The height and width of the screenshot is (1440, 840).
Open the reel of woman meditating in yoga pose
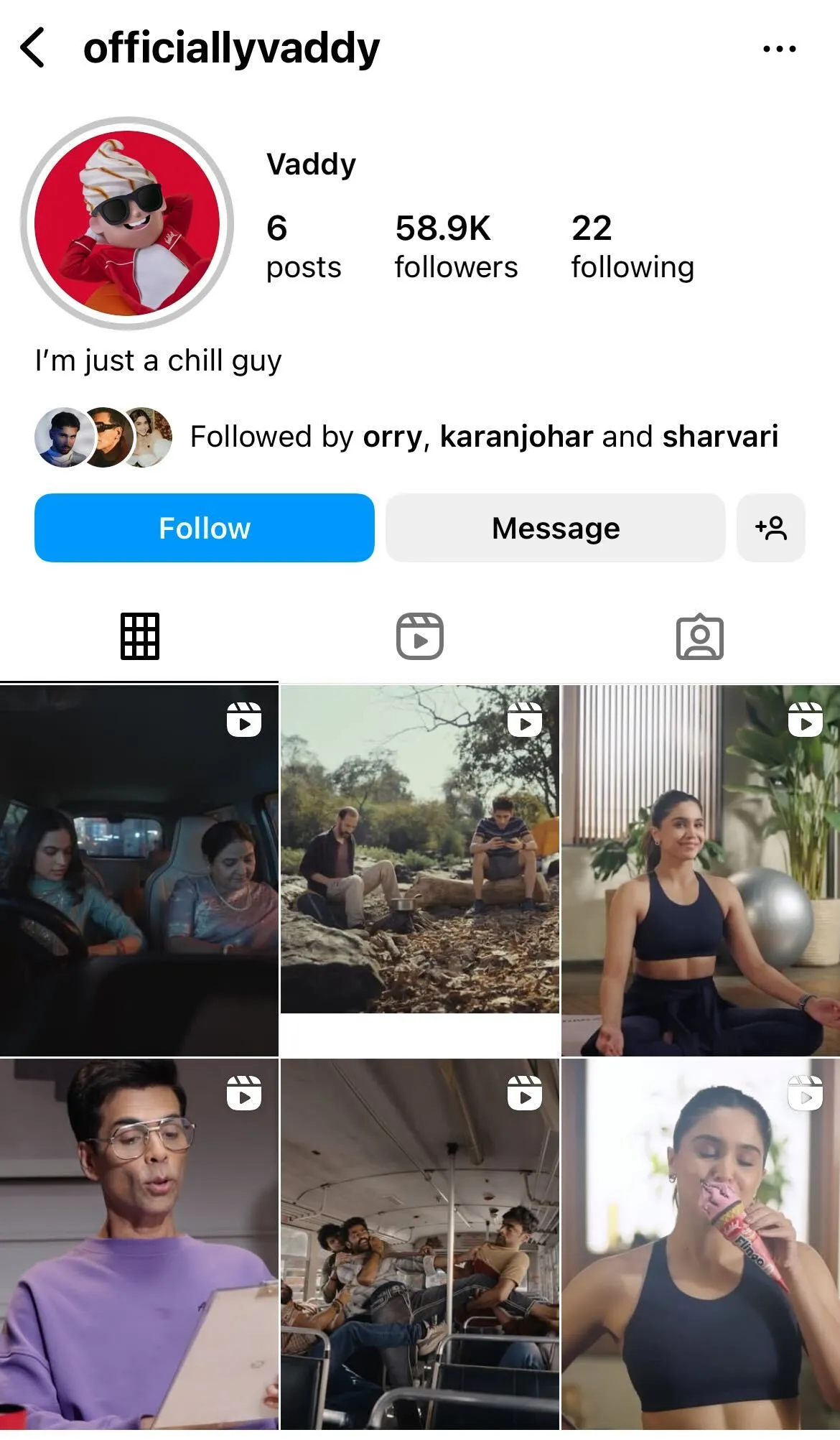(701, 870)
